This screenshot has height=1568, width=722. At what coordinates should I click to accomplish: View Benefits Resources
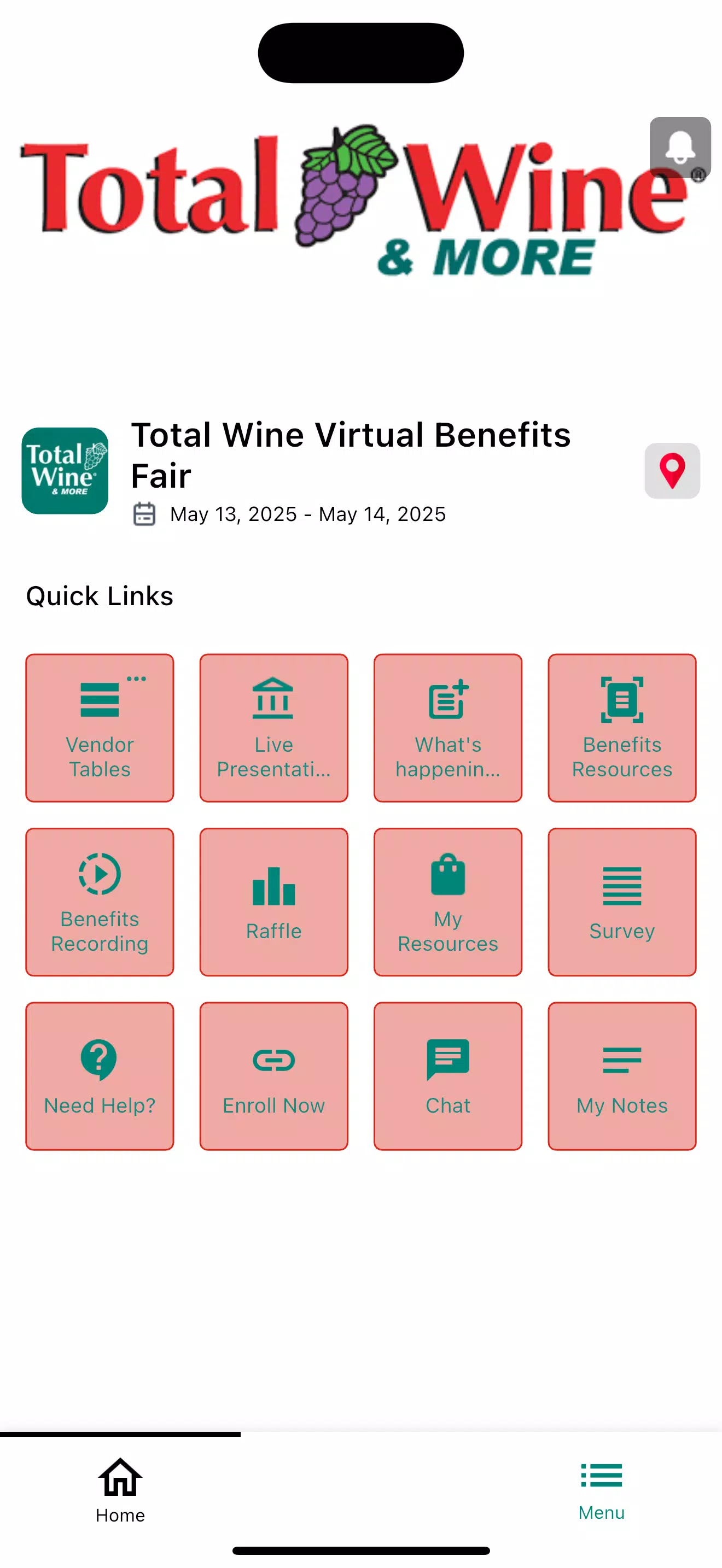[x=621, y=728]
